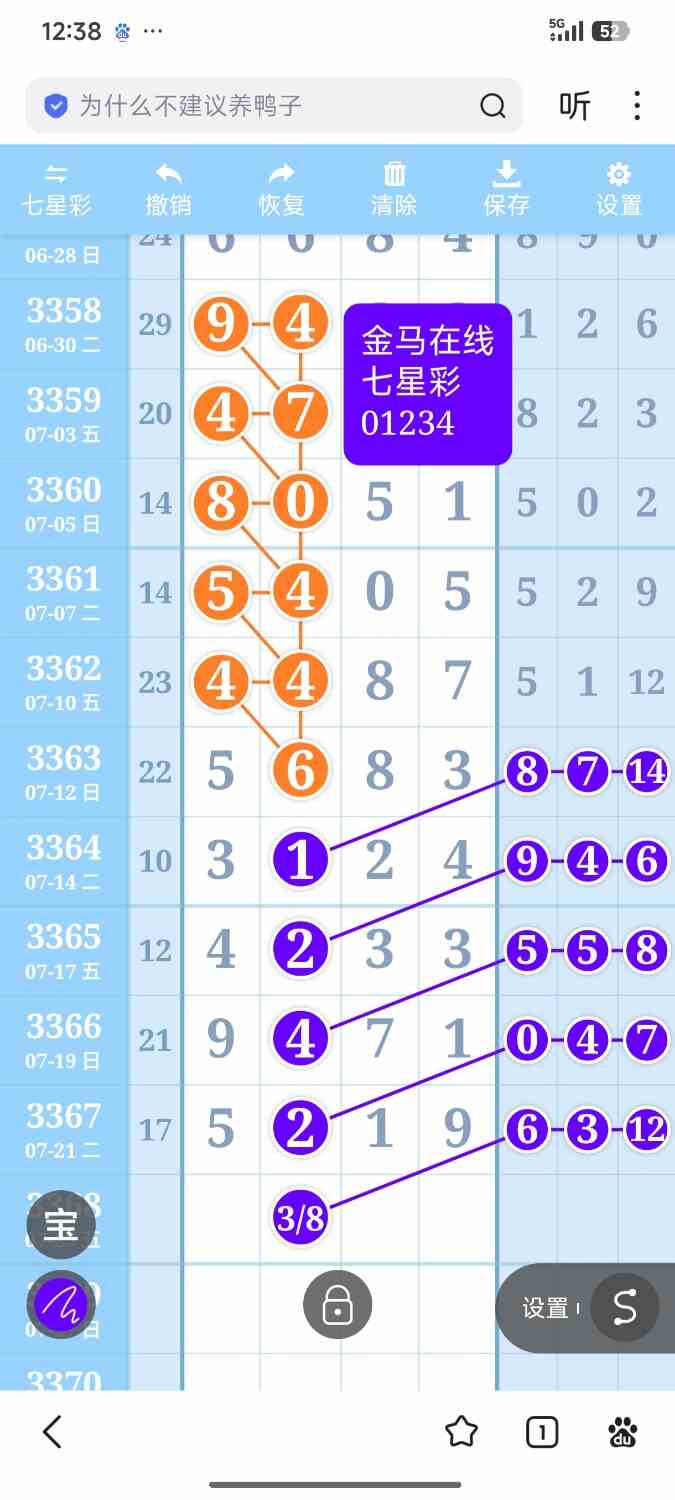Clear all marks with 清除
Image resolution: width=675 pixels, height=1500 pixels.
pyautogui.click(x=394, y=190)
